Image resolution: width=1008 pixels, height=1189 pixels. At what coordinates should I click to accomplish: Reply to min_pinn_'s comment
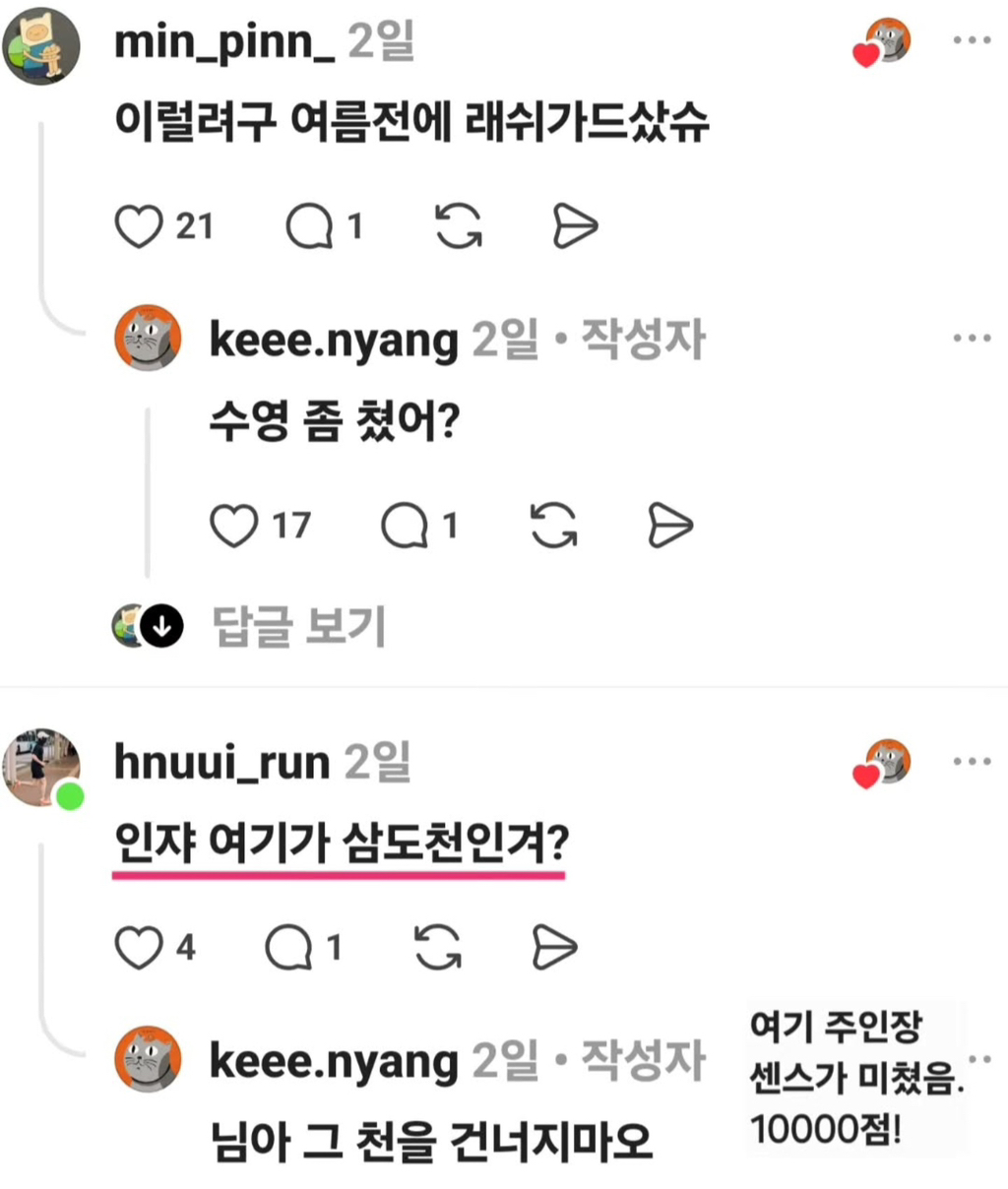pyautogui.click(x=309, y=226)
